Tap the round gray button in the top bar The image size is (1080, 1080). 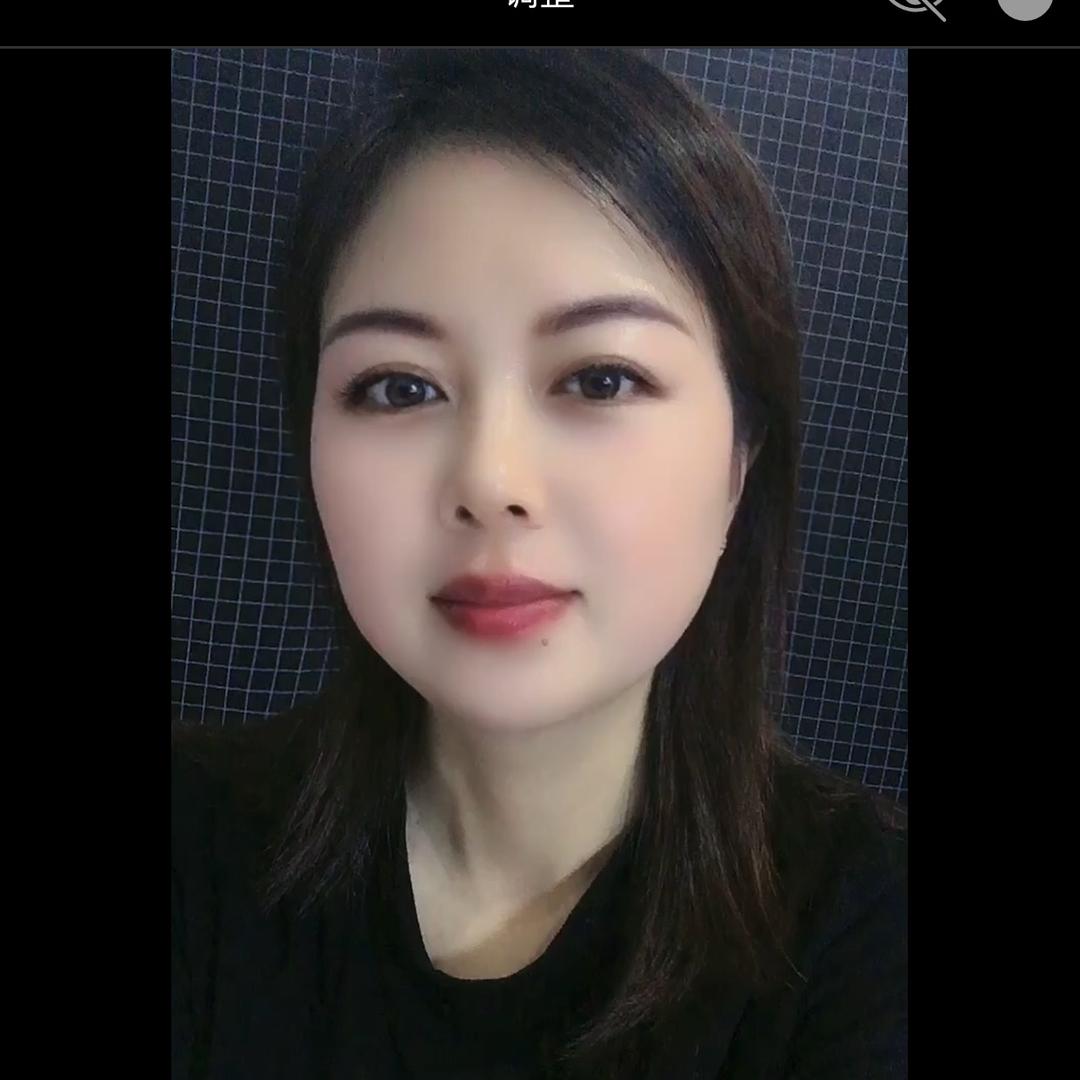1024,5
